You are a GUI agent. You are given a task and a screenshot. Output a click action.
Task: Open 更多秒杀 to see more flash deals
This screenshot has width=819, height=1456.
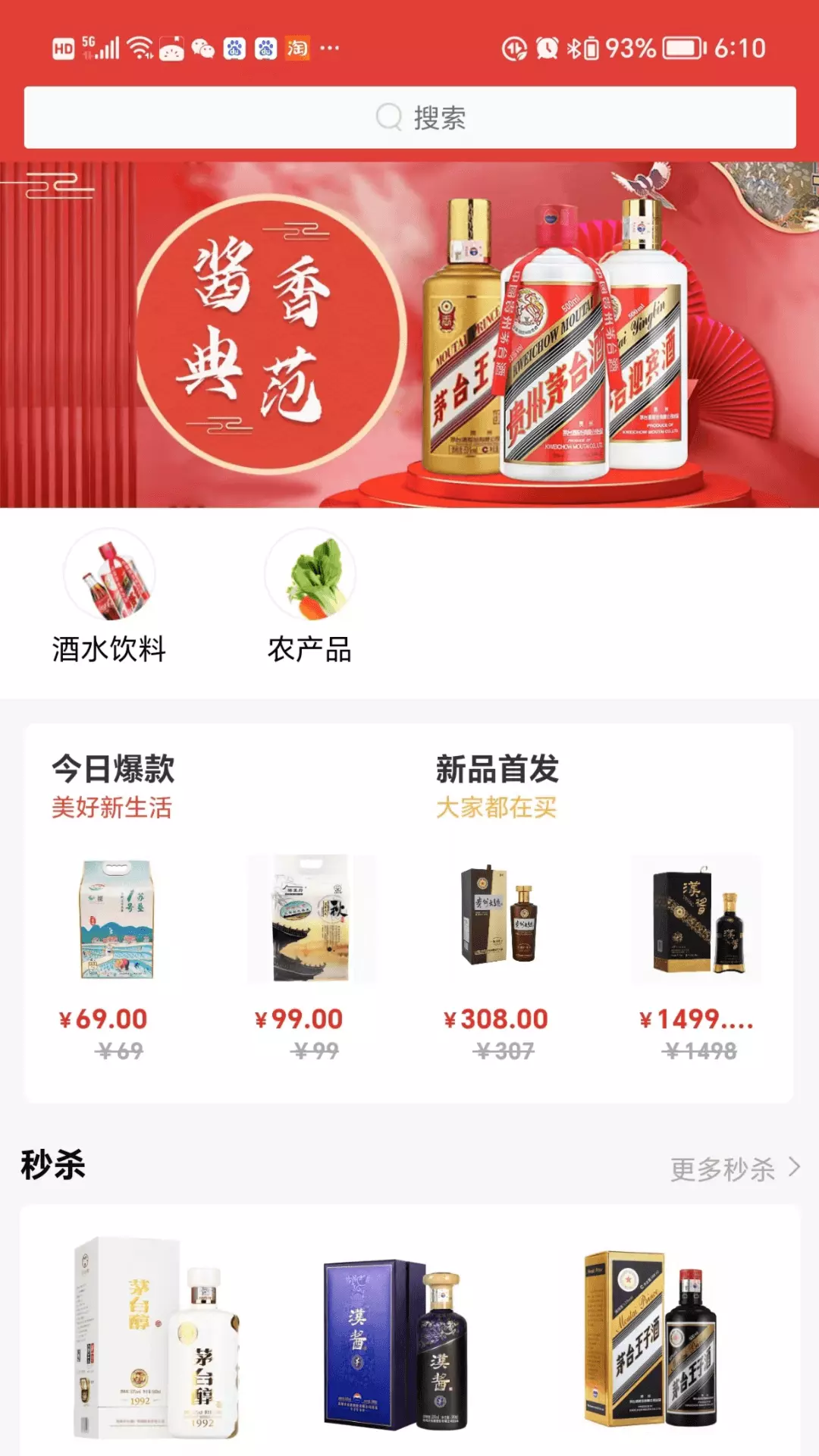[735, 1169]
